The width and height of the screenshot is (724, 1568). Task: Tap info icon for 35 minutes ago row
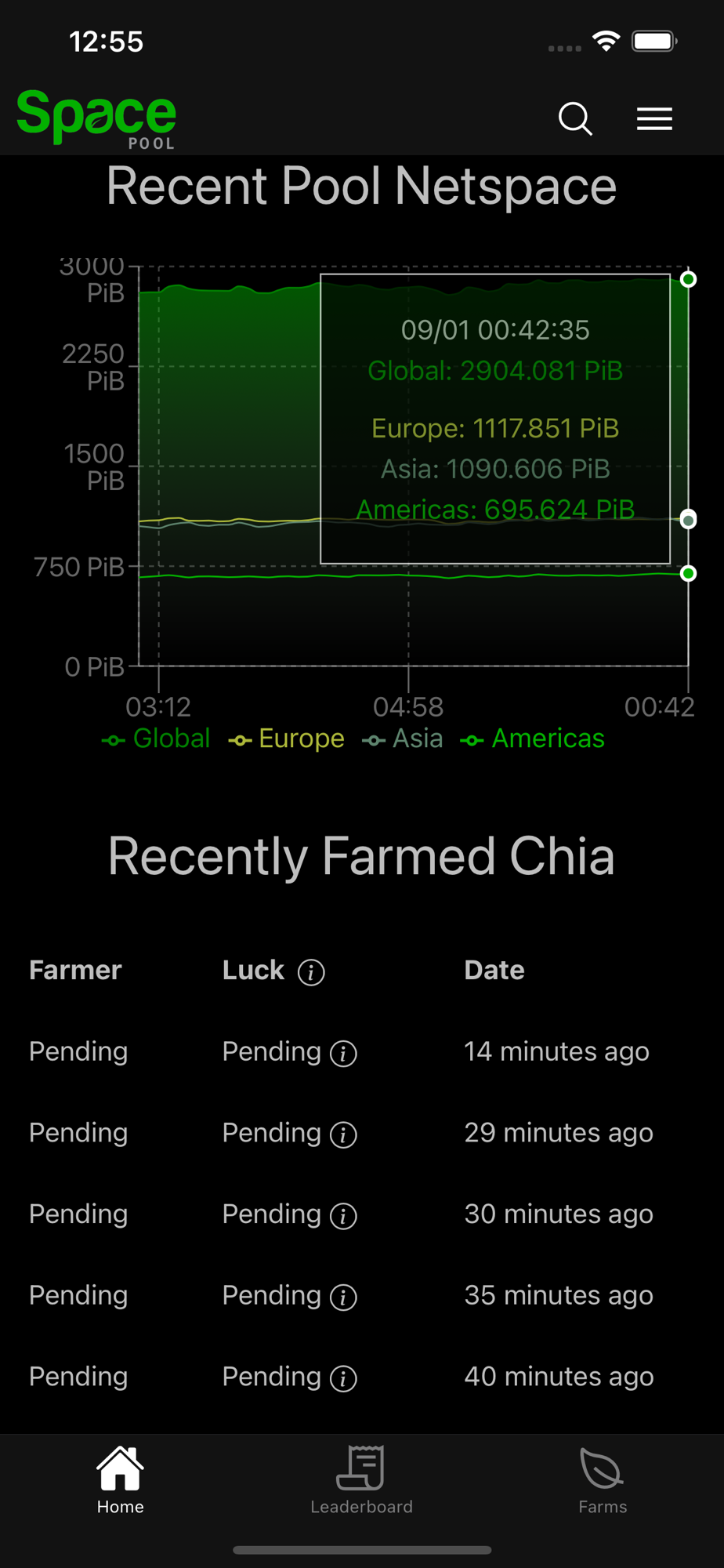343,1298
